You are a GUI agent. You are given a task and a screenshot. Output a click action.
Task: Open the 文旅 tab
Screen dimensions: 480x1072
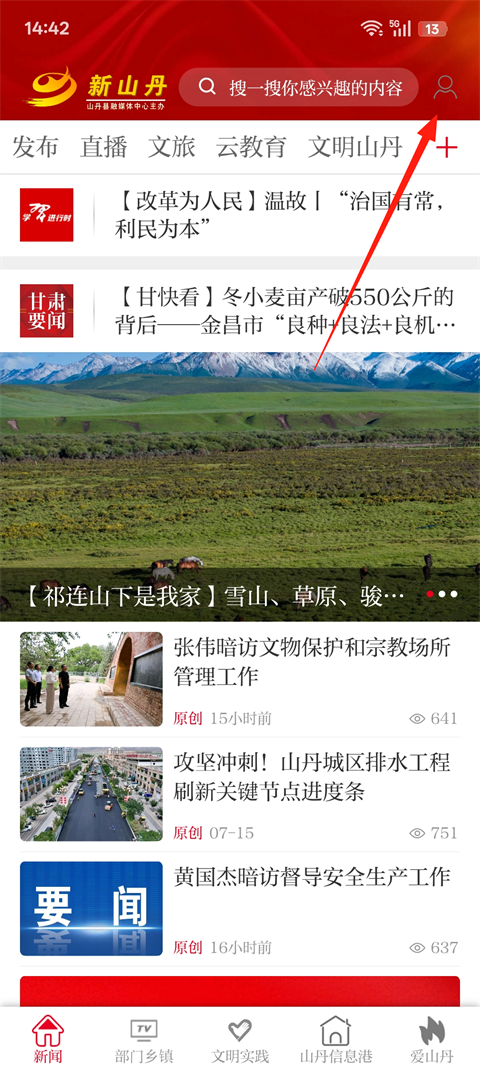172,147
